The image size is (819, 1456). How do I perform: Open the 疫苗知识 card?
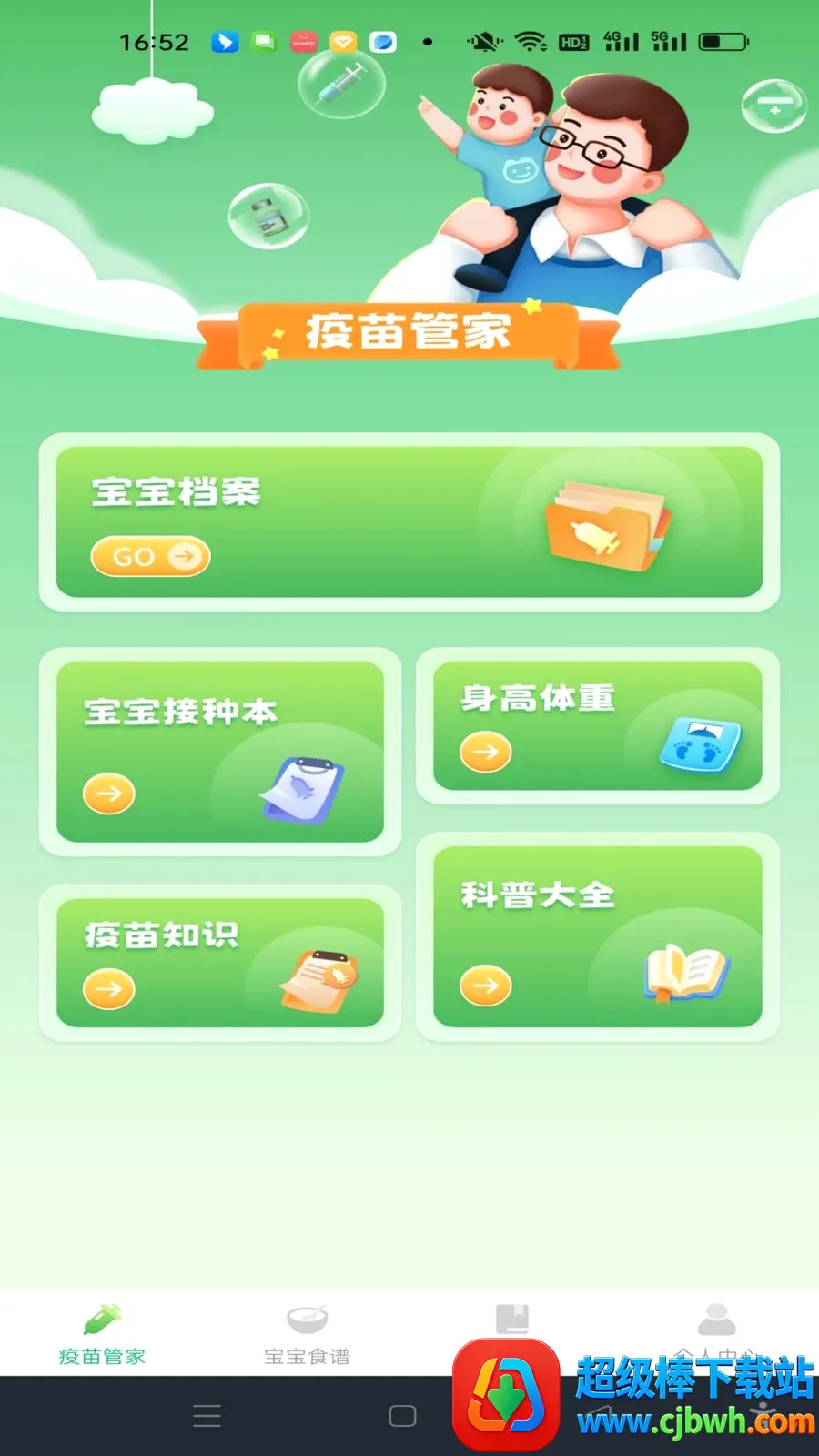pyautogui.click(x=220, y=963)
